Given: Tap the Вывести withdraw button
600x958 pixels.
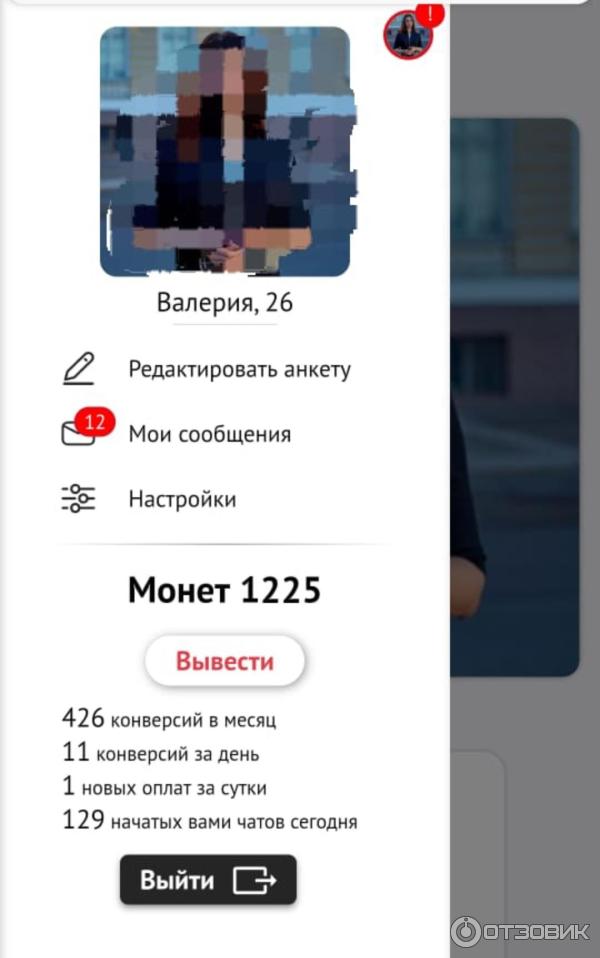Looking at the screenshot, I should click(225, 661).
